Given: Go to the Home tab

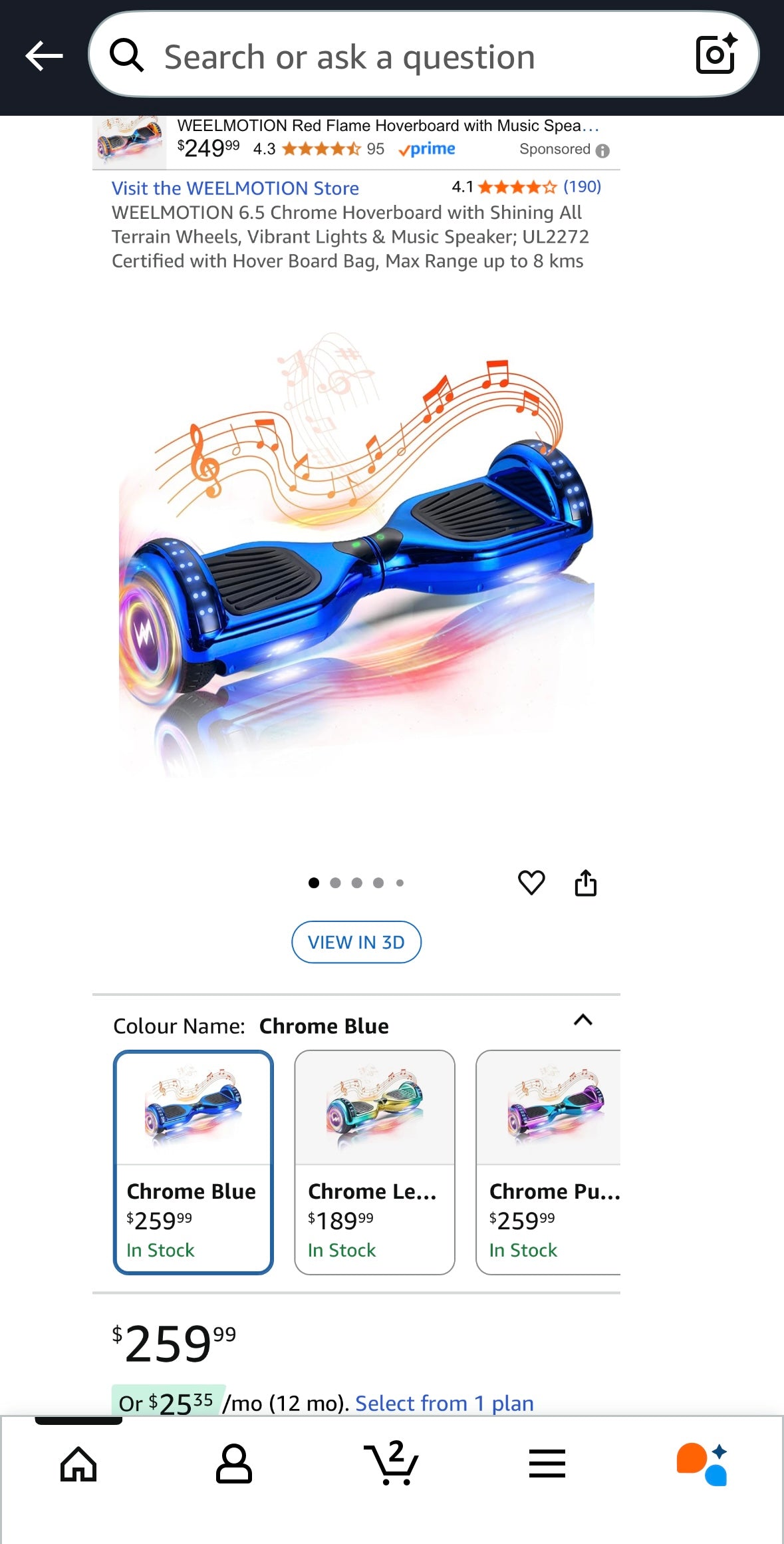Looking at the screenshot, I should click(x=78, y=1464).
